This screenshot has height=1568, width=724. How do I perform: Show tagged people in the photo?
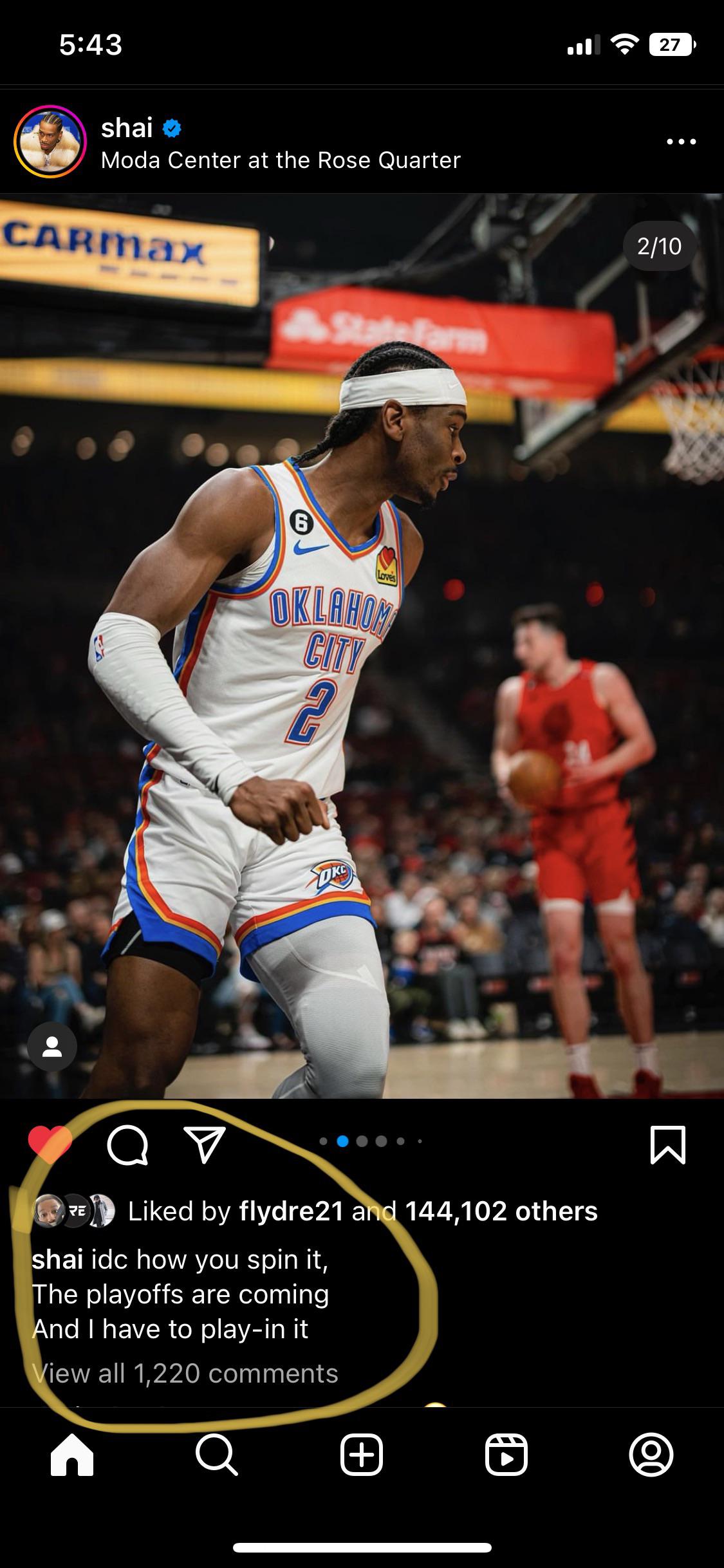(52, 1047)
